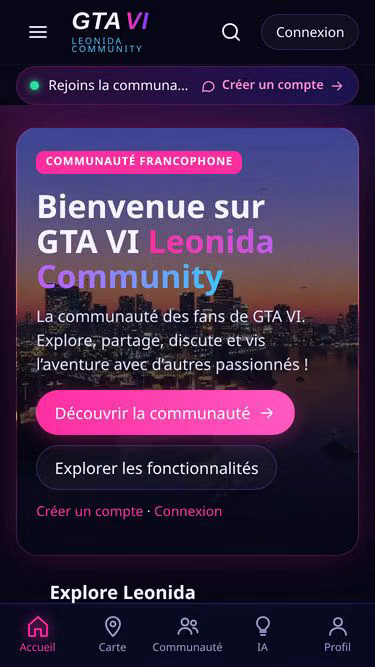Open the hamburger menu

click(38, 32)
